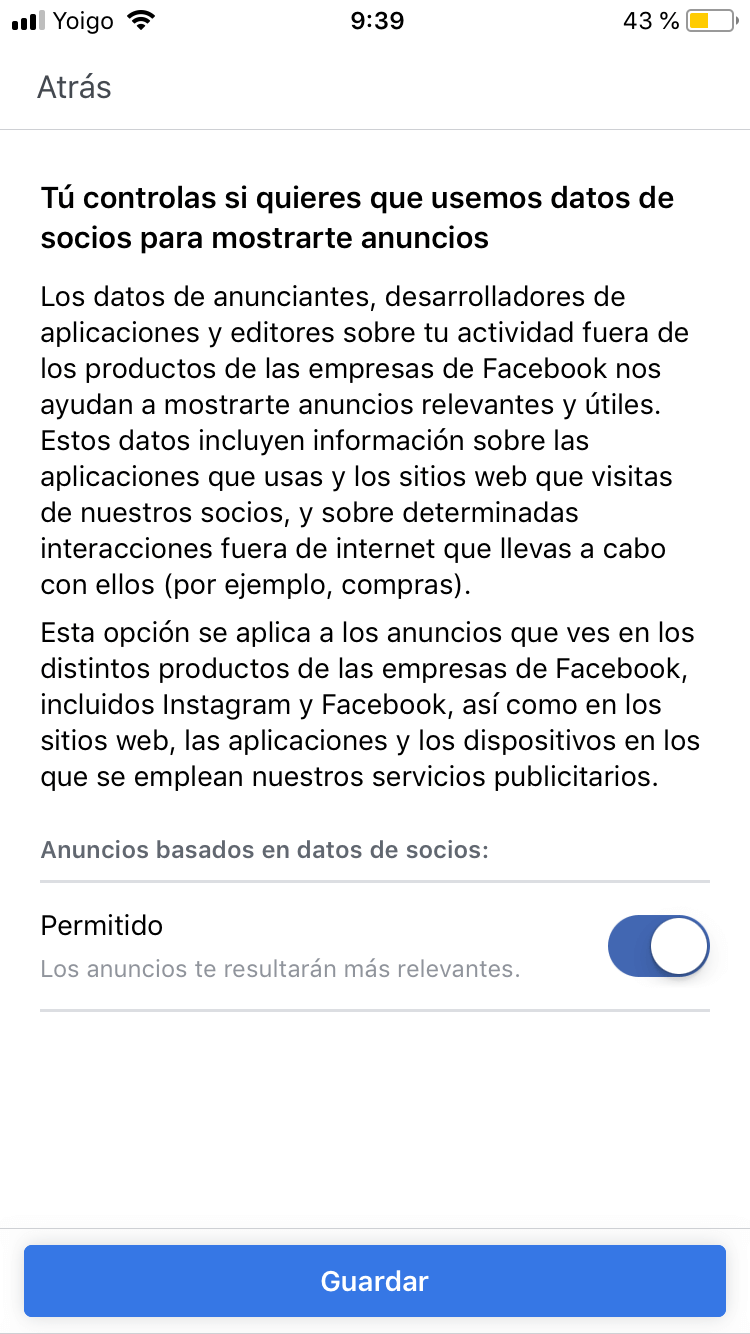Image resolution: width=750 pixels, height=1334 pixels.
Task: Disable the Permitido partner-data ads switch
Action: pyautogui.click(x=659, y=945)
